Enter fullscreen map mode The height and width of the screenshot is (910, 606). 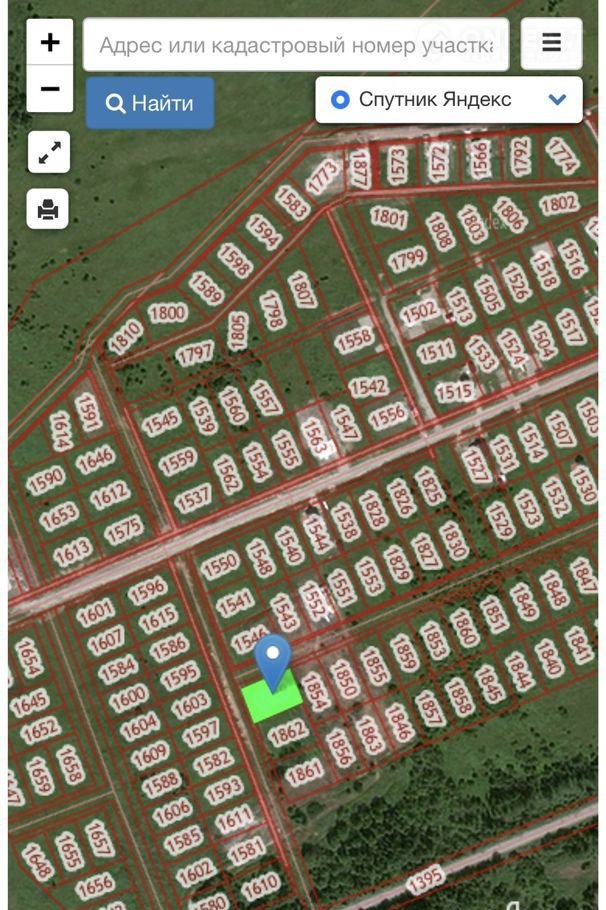[49, 152]
